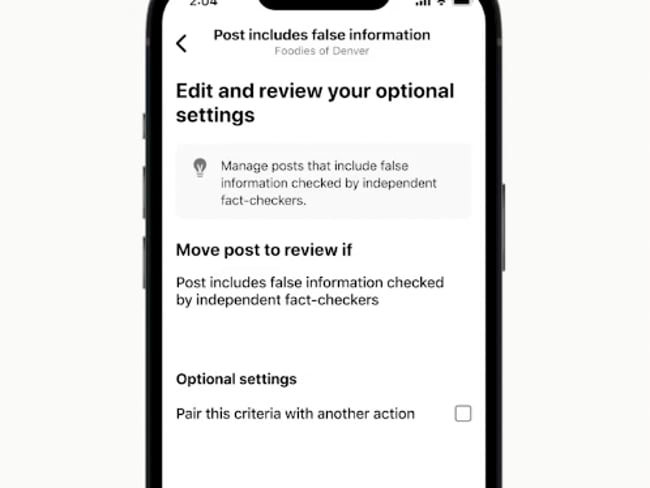
Task: Go back from false information settings
Action: coord(181,43)
